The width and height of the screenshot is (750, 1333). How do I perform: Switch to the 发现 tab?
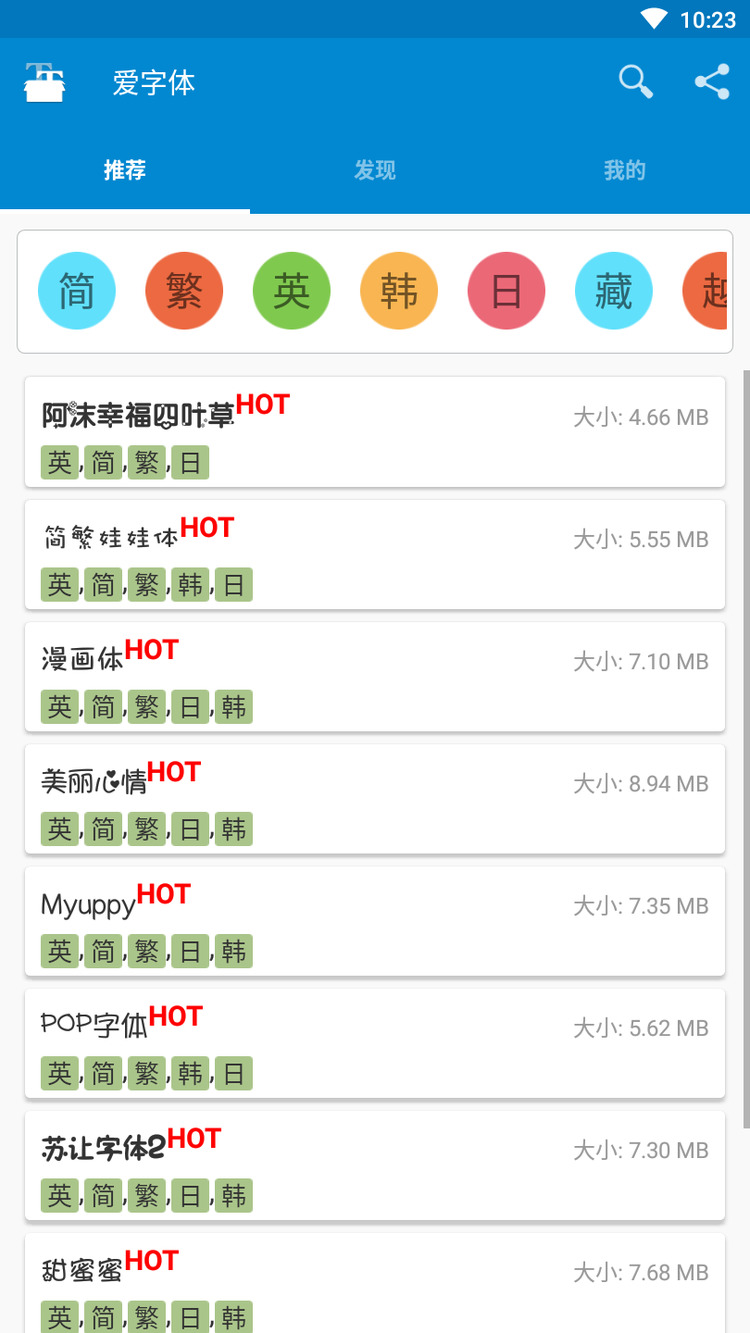(375, 170)
